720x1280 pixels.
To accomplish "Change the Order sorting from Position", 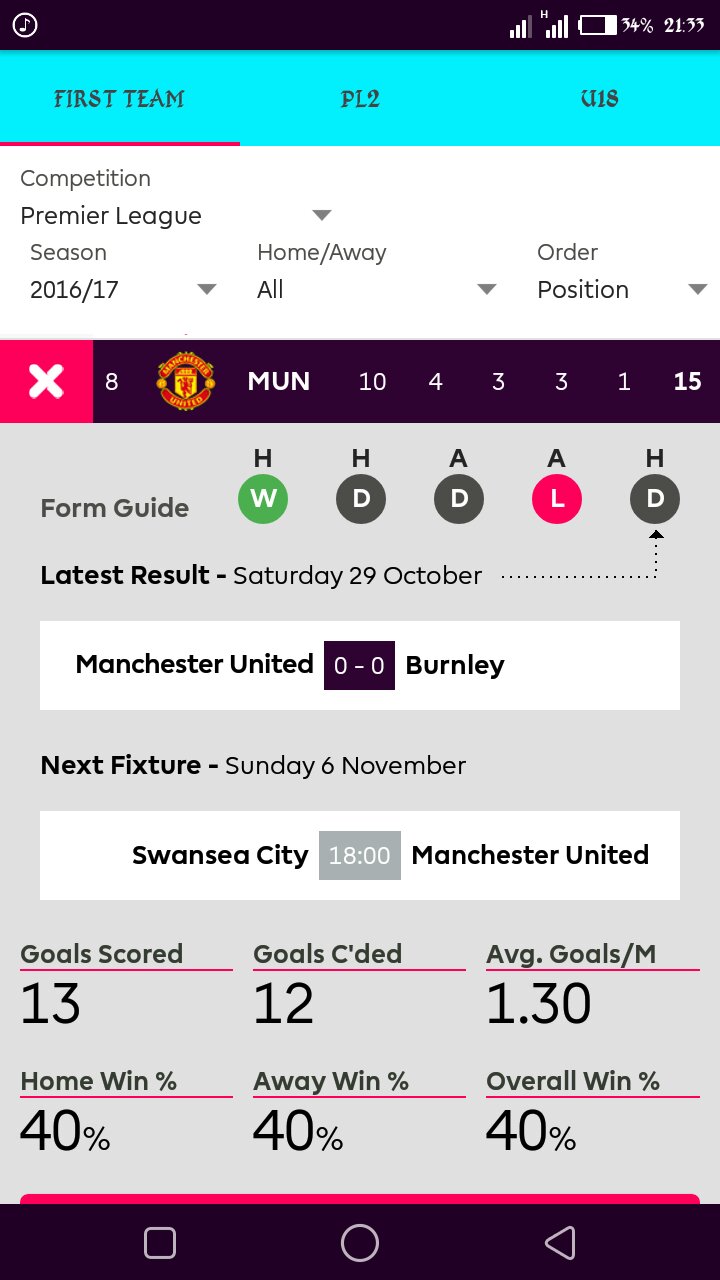I will click(621, 290).
